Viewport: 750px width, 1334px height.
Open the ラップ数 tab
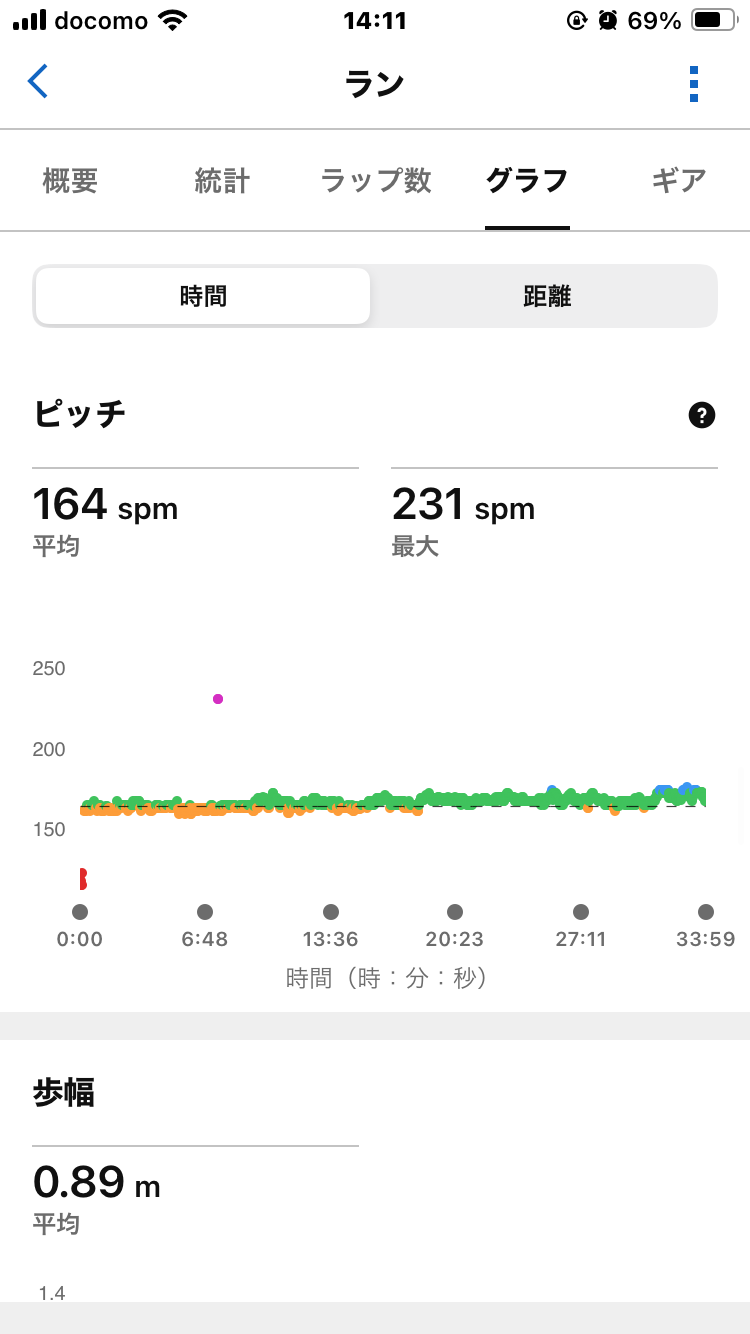click(x=376, y=181)
